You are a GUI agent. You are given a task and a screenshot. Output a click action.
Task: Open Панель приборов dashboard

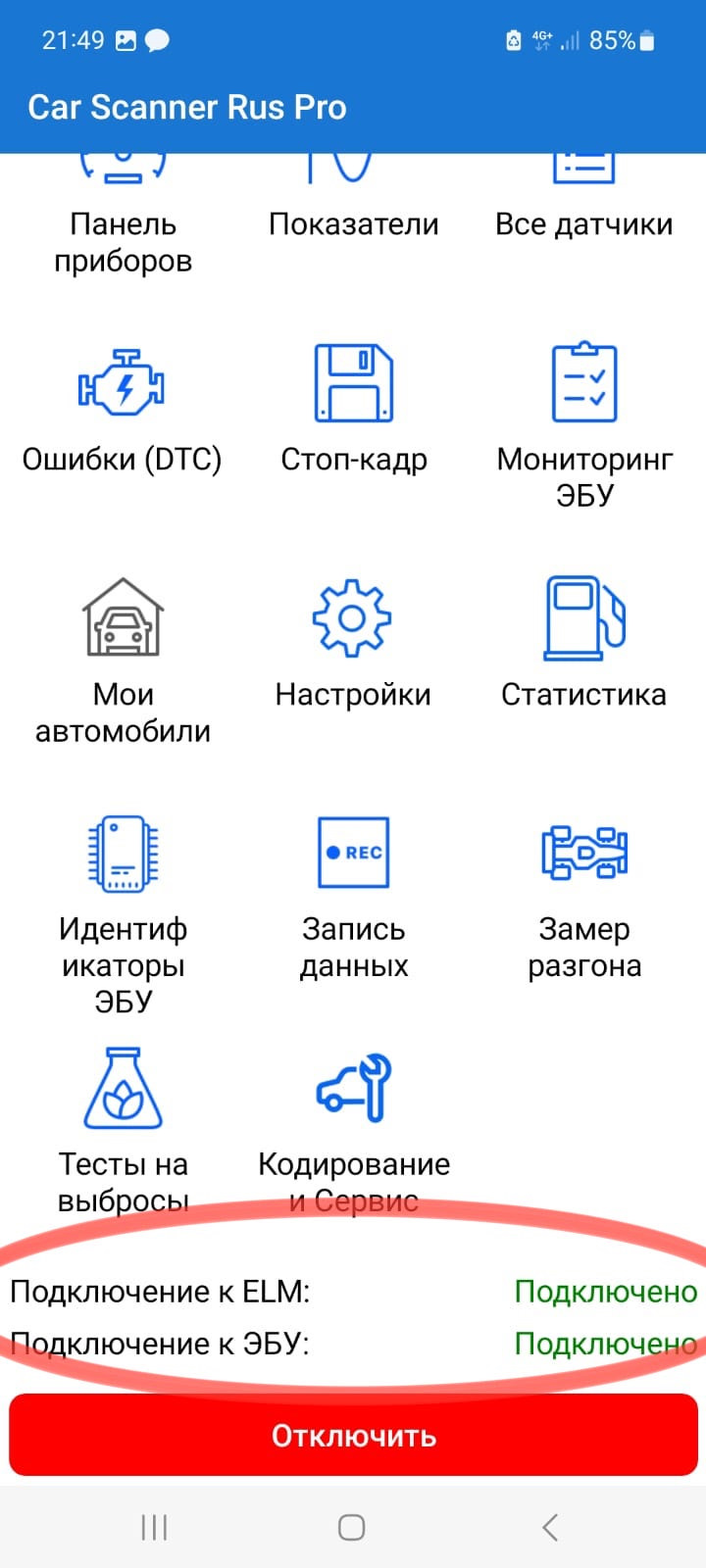pyautogui.click(x=123, y=225)
